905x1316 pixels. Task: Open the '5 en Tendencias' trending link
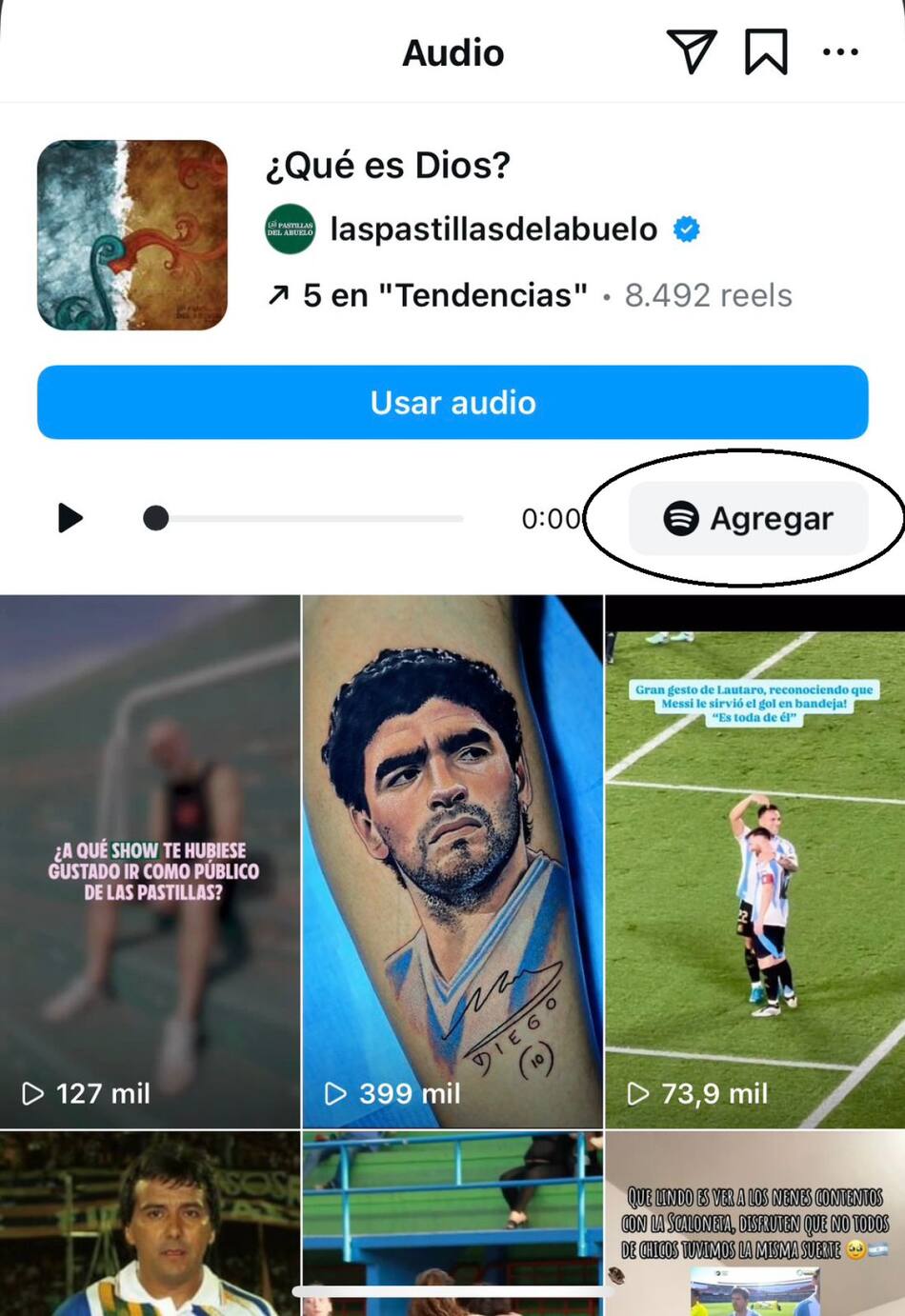point(420,295)
